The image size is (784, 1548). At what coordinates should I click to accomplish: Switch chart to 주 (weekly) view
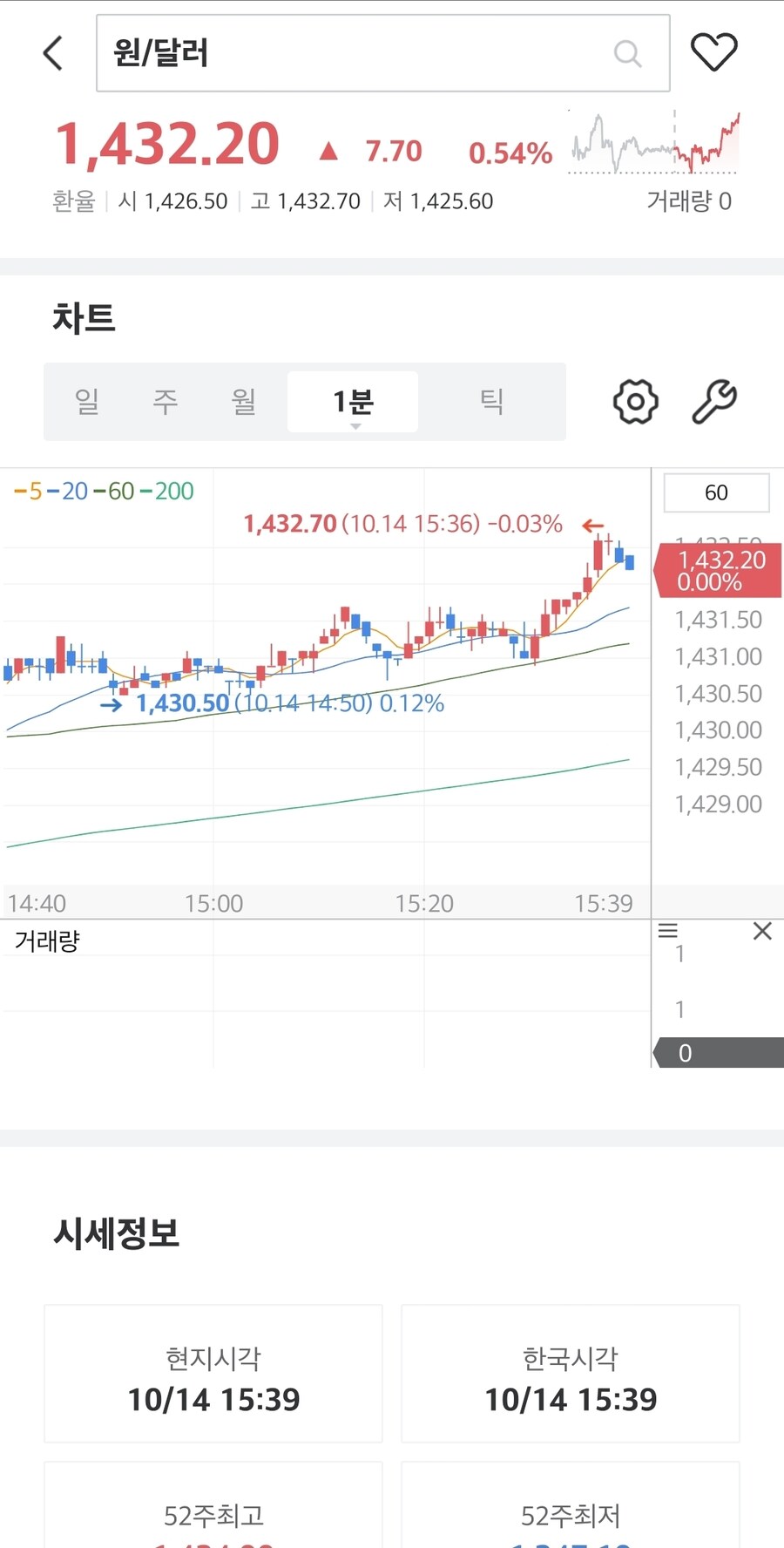click(x=166, y=402)
